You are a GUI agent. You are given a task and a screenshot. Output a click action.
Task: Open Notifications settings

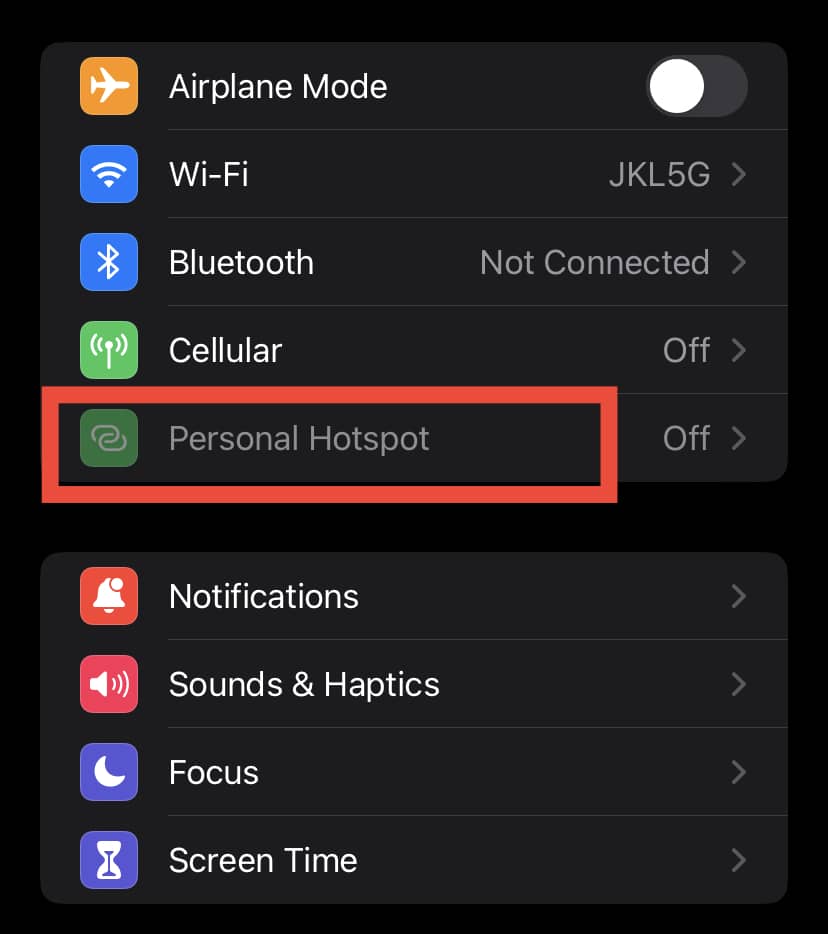point(413,597)
